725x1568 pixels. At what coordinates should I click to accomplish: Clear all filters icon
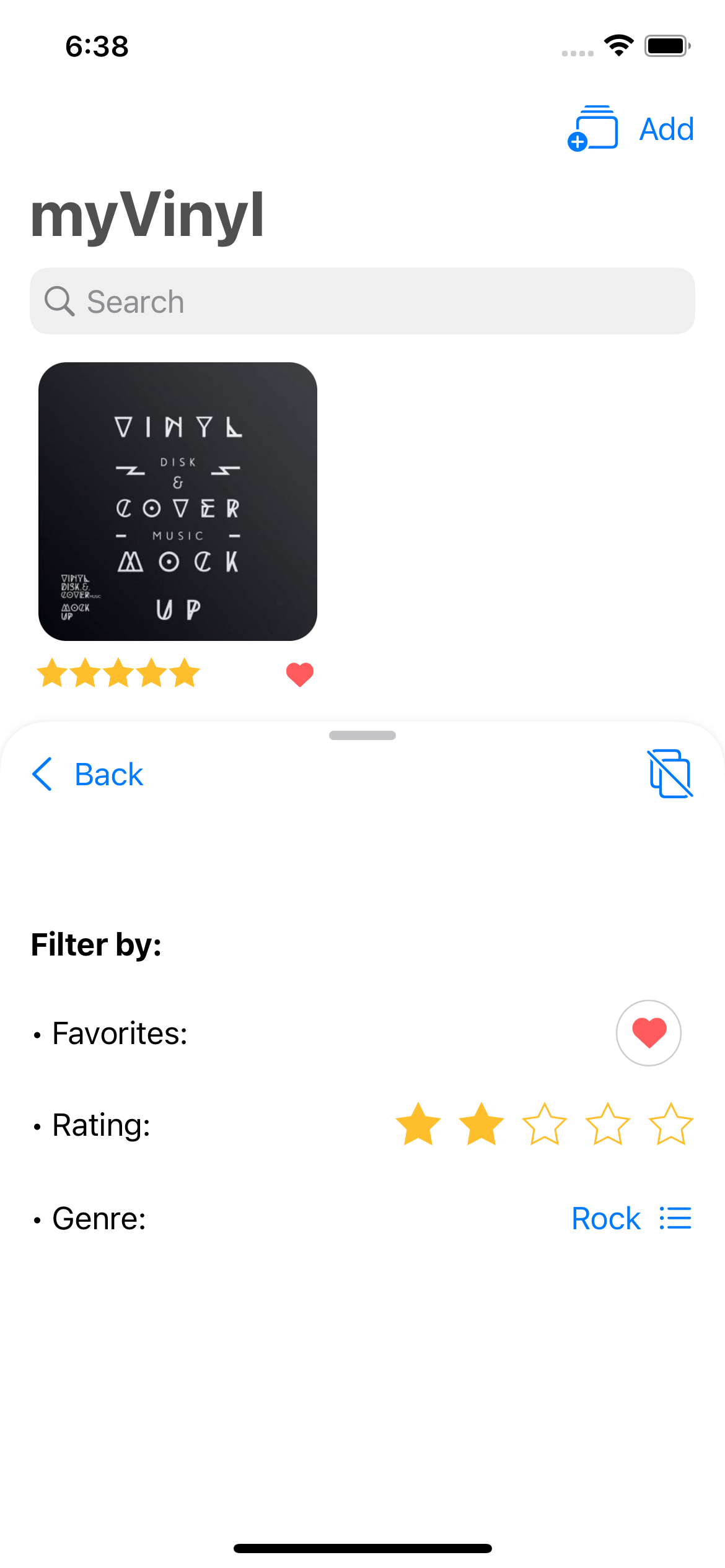point(670,773)
